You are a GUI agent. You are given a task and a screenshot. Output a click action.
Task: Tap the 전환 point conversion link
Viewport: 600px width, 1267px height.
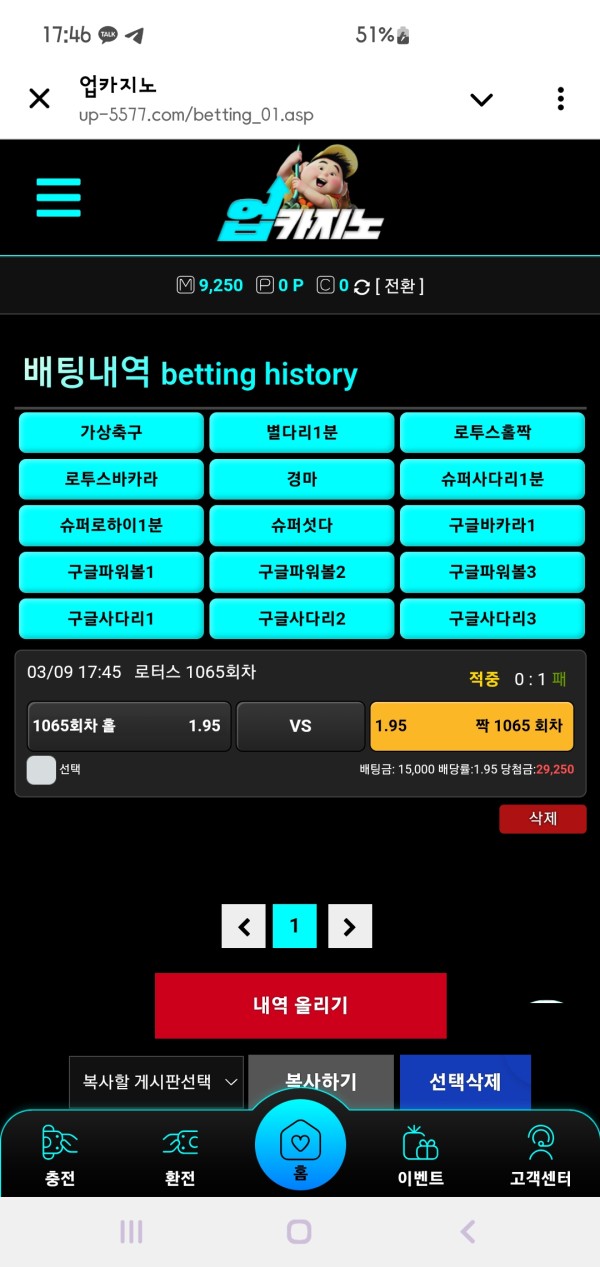[x=399, y=286]
